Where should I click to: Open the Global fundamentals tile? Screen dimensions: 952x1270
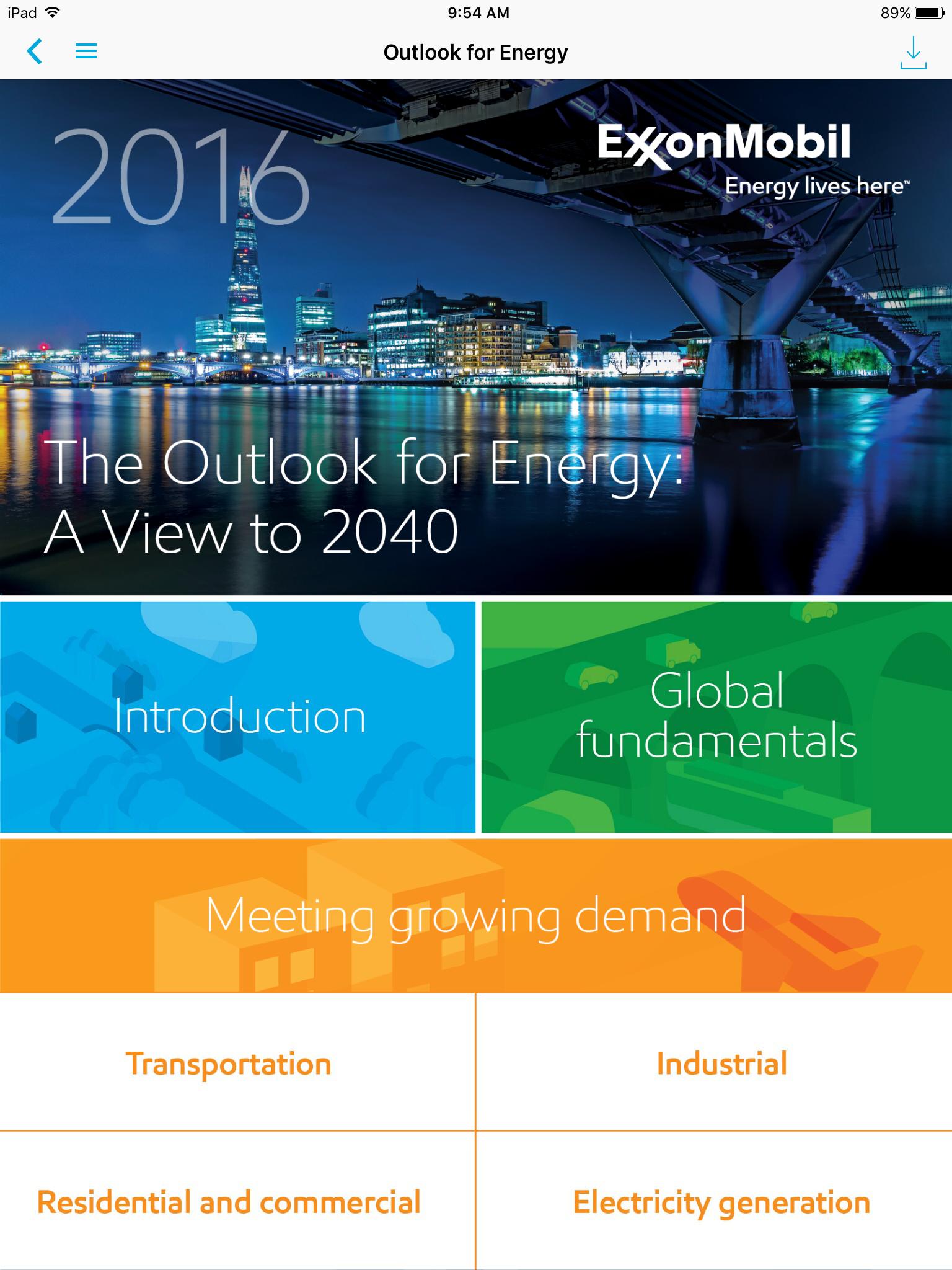pyautogui.click(x=716, y=717)
